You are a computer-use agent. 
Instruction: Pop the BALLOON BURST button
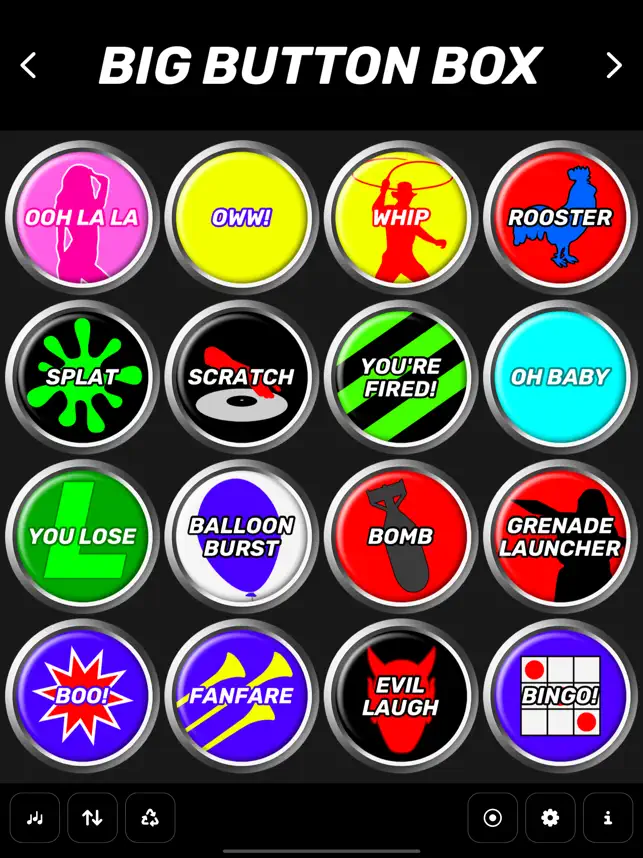[241, 537]
